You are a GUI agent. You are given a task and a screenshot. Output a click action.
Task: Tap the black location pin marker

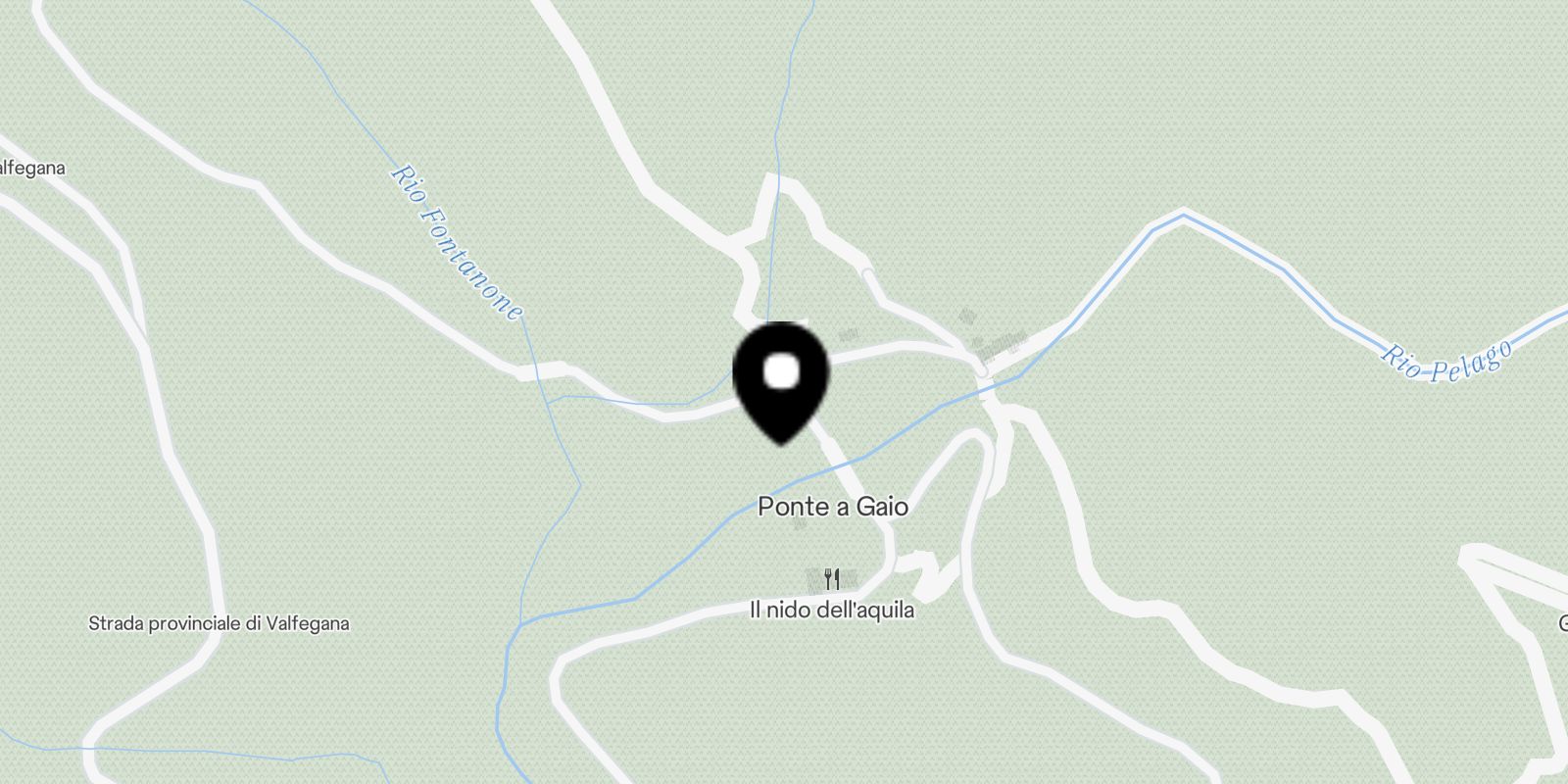[x=781, y=380]
